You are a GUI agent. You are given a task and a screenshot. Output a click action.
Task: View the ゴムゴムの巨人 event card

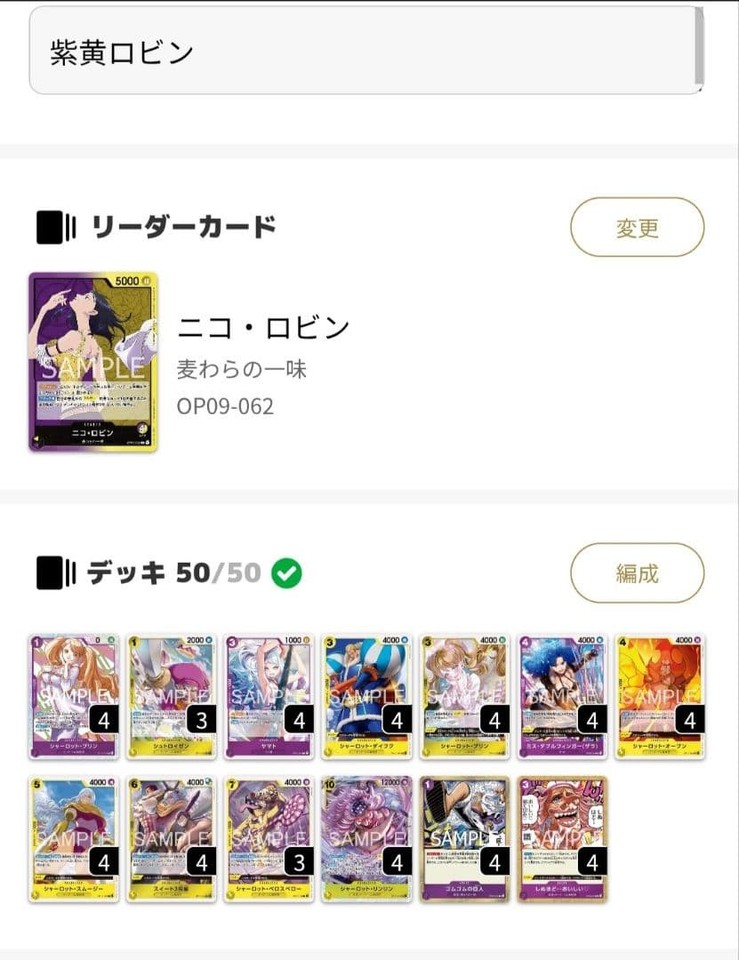tap(465, 839)
